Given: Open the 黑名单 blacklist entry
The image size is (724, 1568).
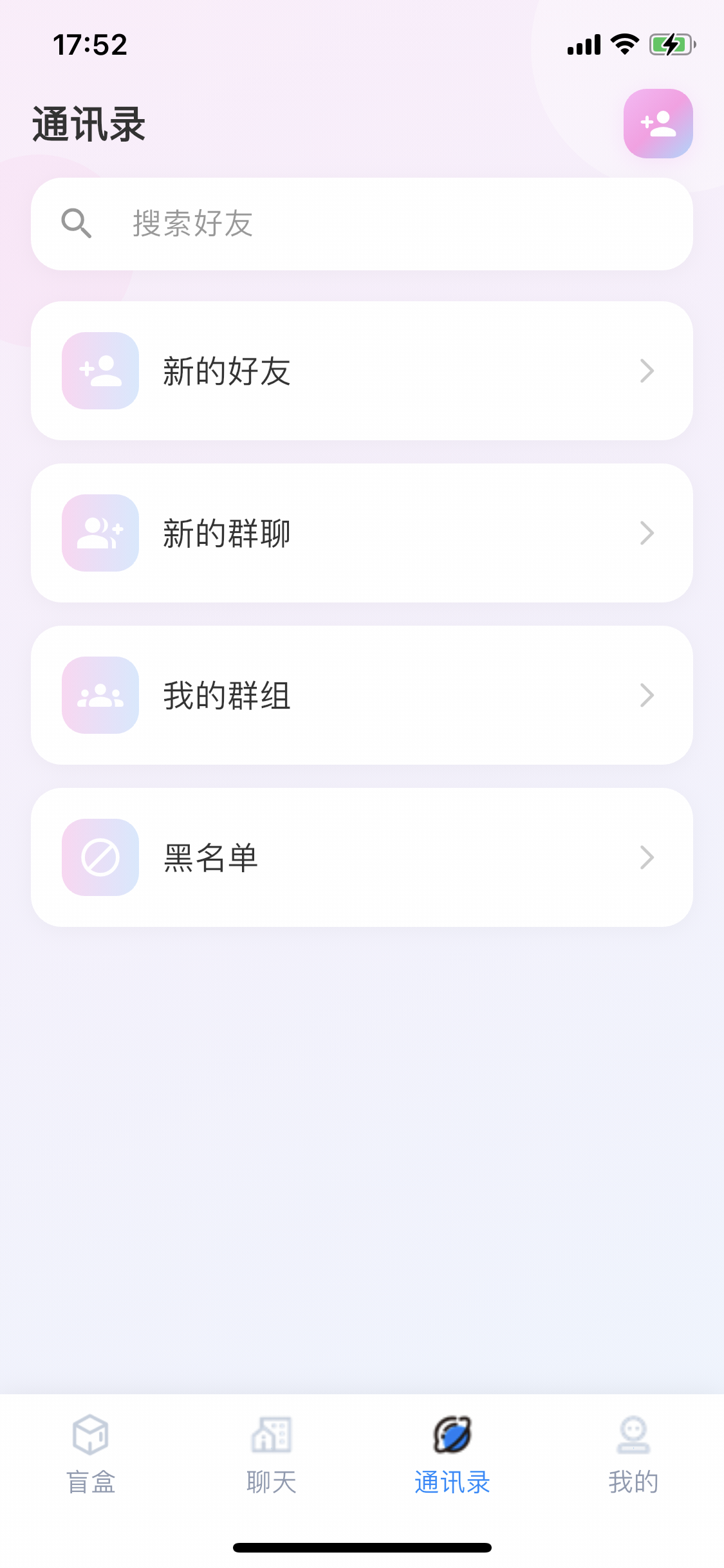Looking at the screenshot, I should point(362,857).
